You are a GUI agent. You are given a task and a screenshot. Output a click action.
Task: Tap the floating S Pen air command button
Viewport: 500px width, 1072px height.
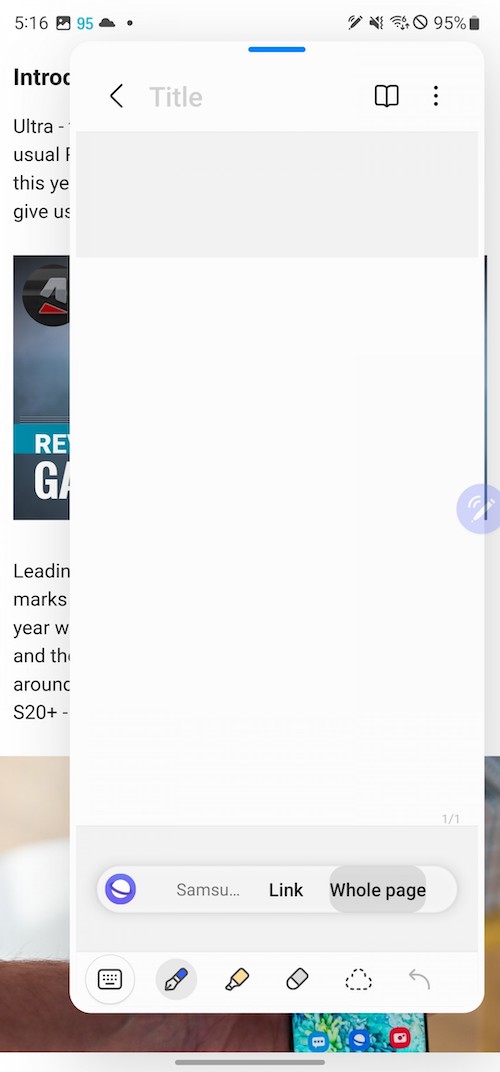[478, 509]
